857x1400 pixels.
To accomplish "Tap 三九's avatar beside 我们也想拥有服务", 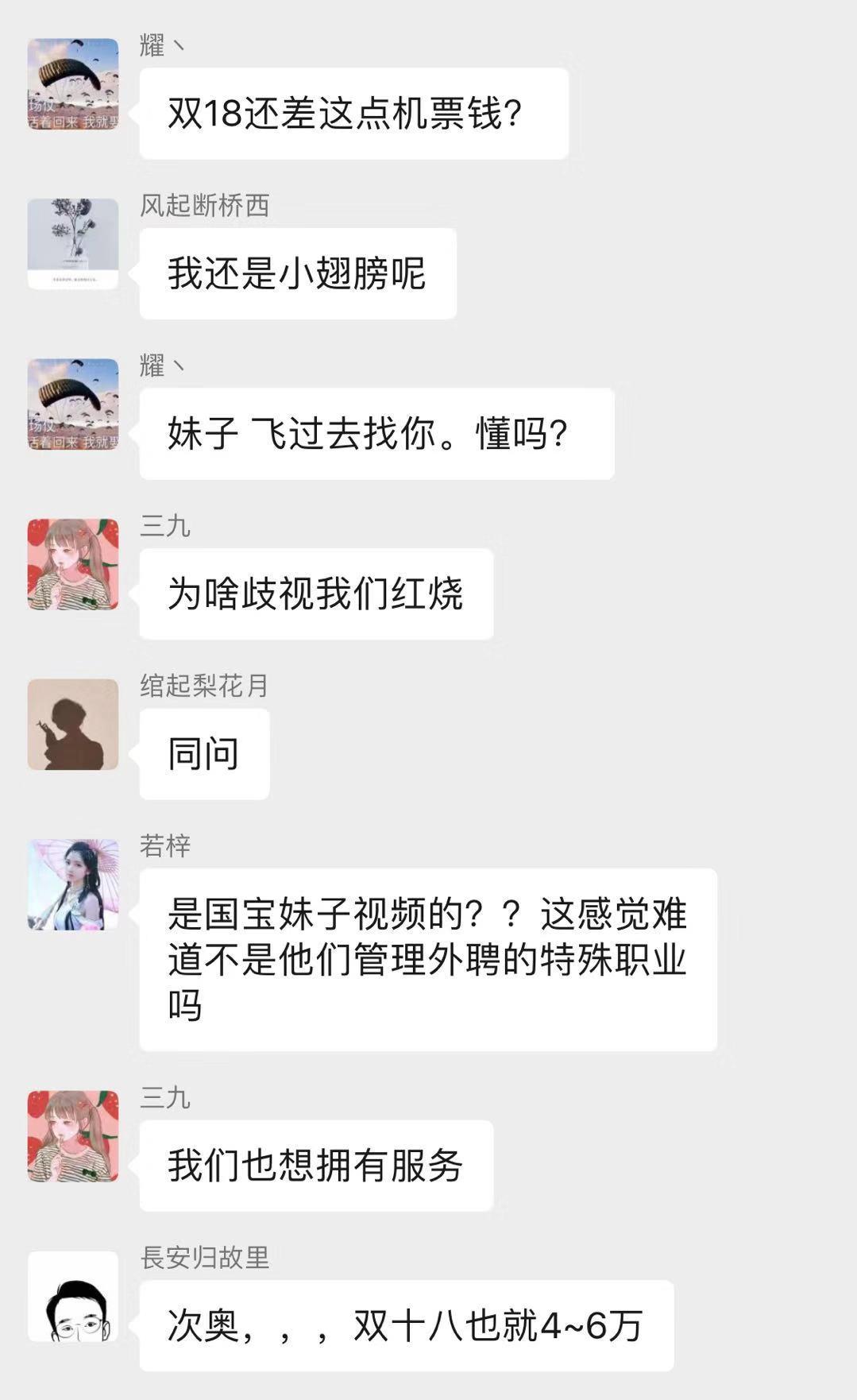I will pos(73,1136).
